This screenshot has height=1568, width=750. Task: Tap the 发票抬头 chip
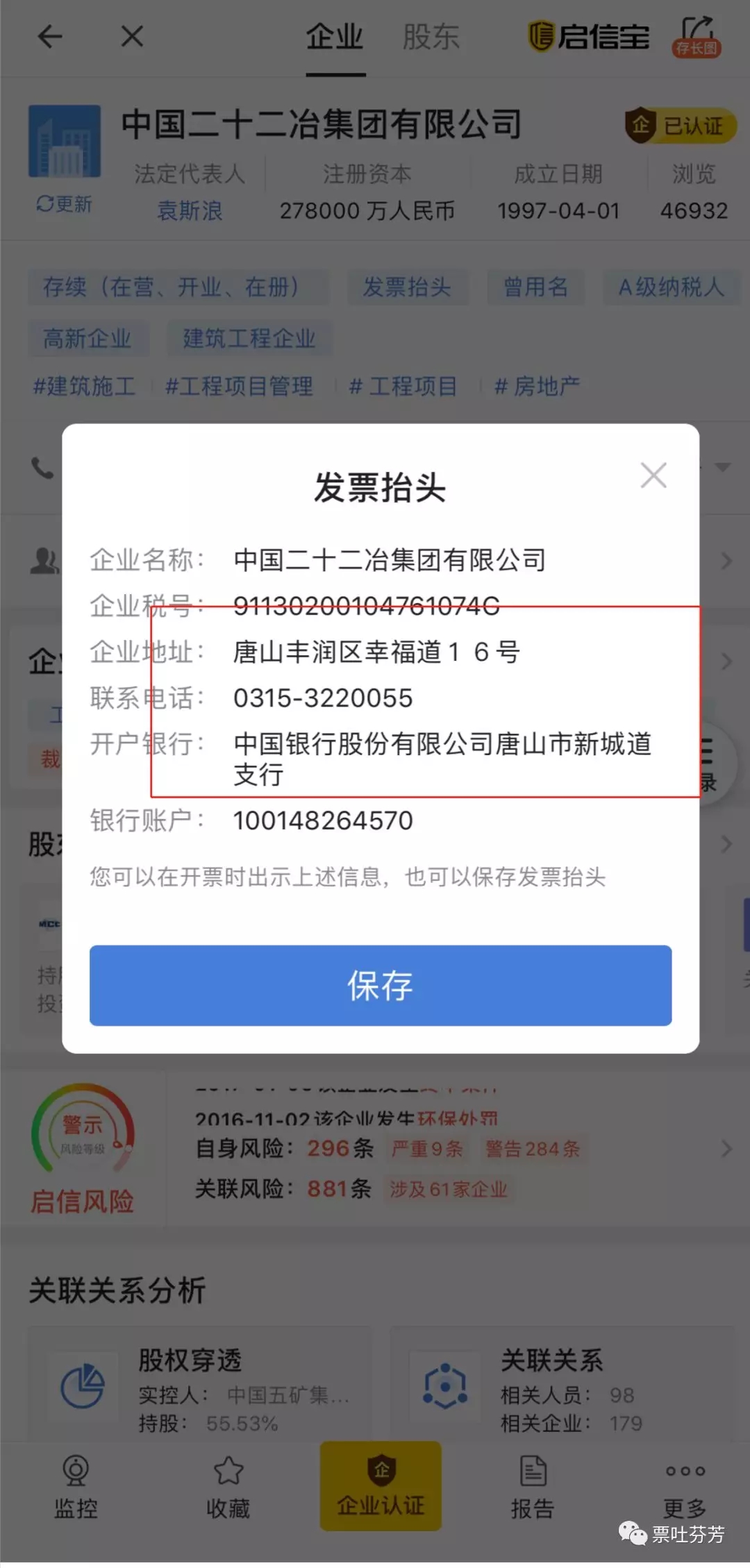(407, 287)
